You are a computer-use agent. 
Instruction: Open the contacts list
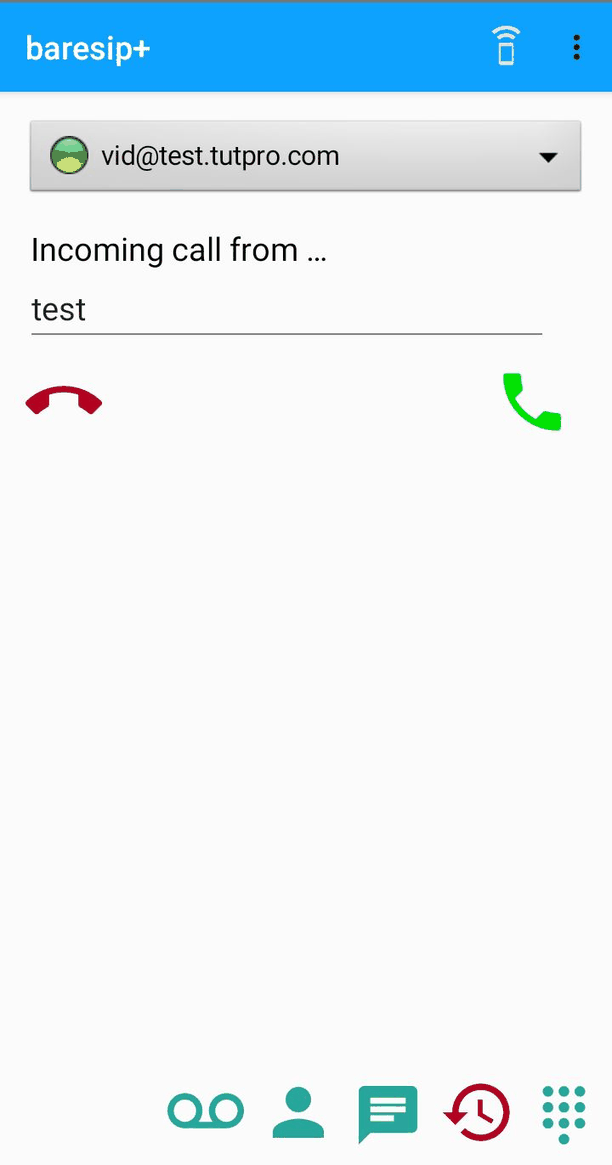pos(298,1112)
